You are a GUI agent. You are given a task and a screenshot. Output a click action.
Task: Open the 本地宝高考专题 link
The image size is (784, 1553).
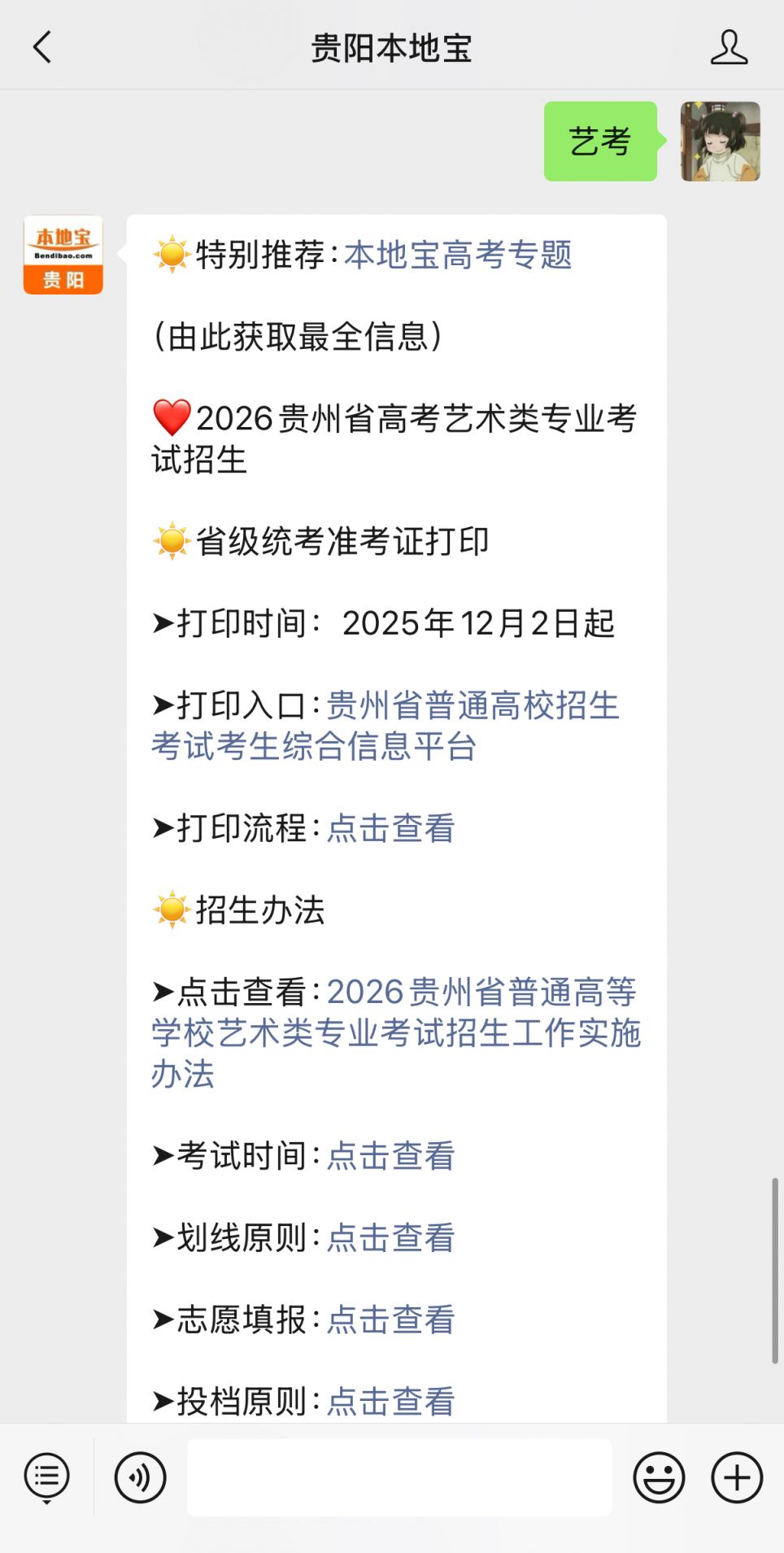click(x=458, y=255)
